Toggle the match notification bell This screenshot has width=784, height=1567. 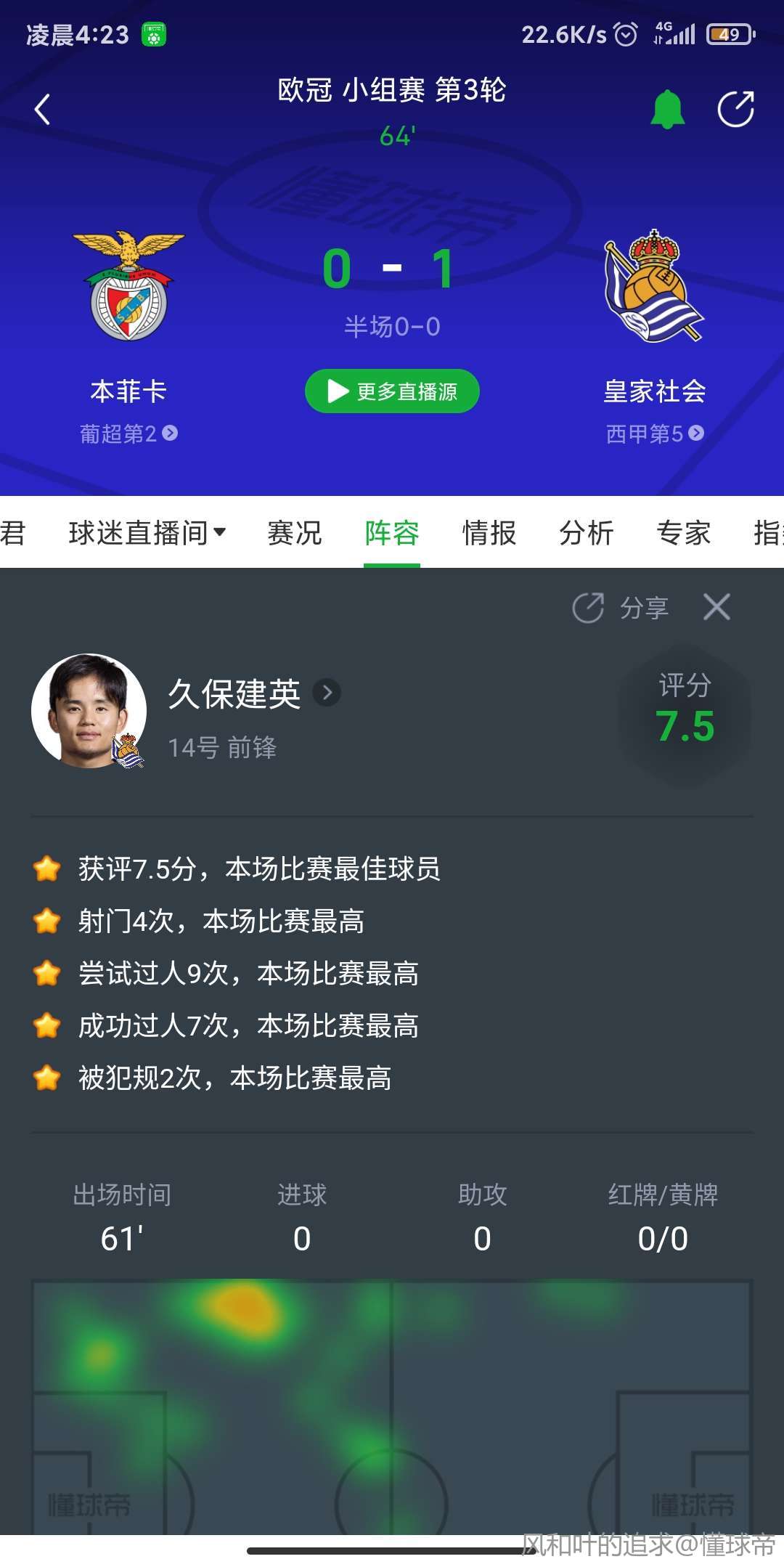pos(667,110)
